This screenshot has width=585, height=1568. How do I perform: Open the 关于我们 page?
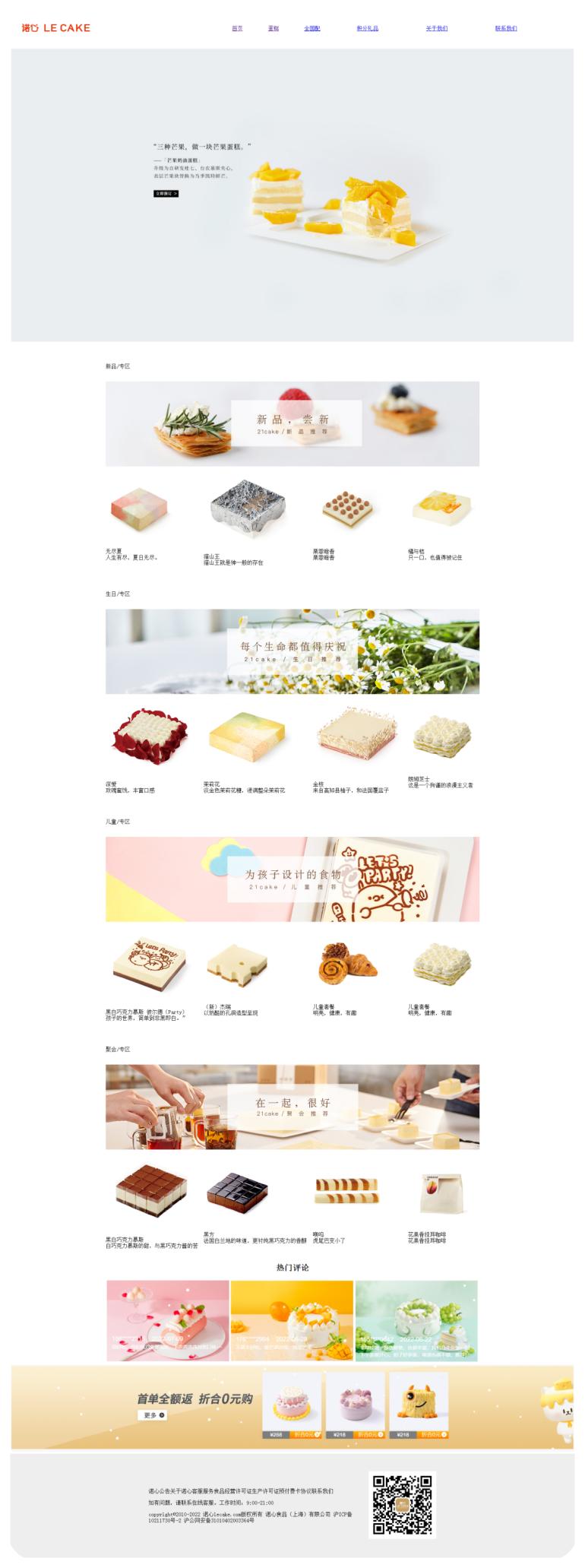point(436,28)
